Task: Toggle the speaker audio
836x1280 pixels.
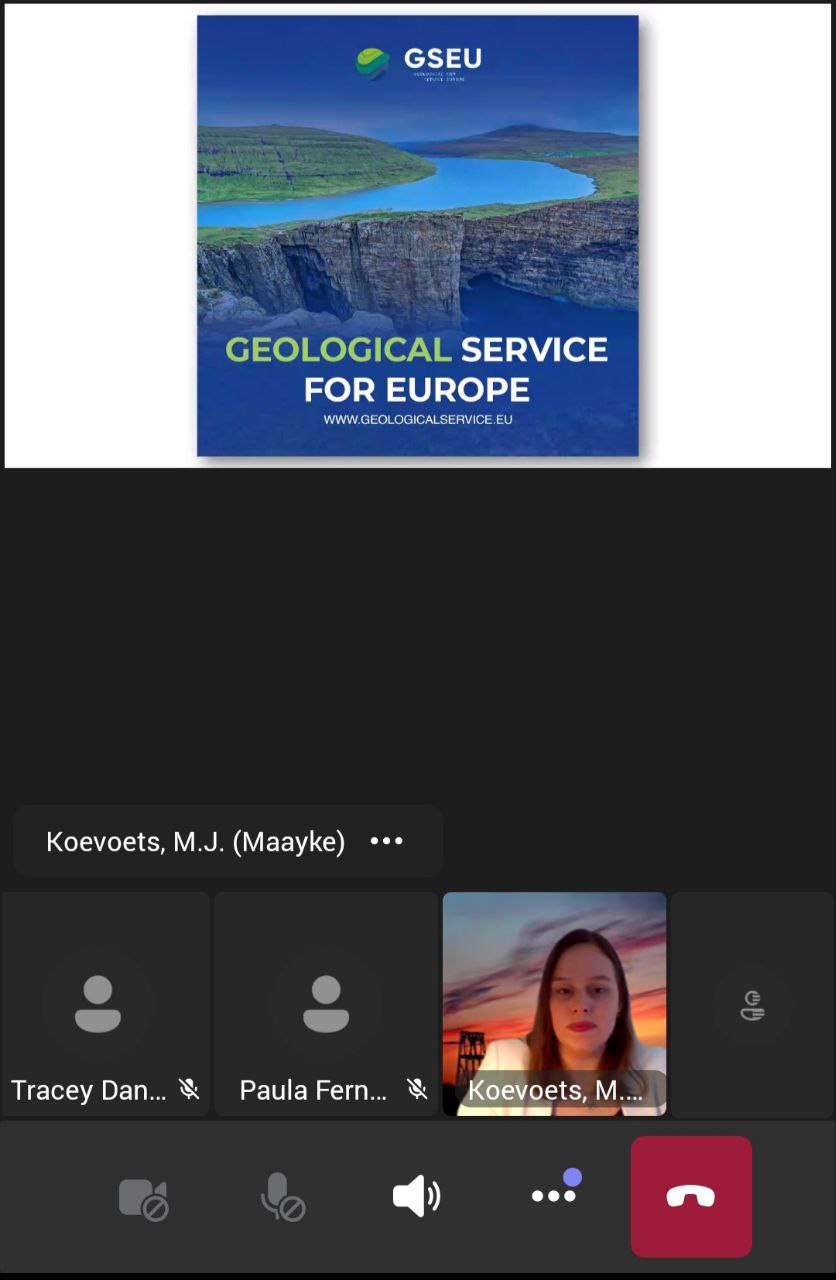Action: tap(416, 1196)
